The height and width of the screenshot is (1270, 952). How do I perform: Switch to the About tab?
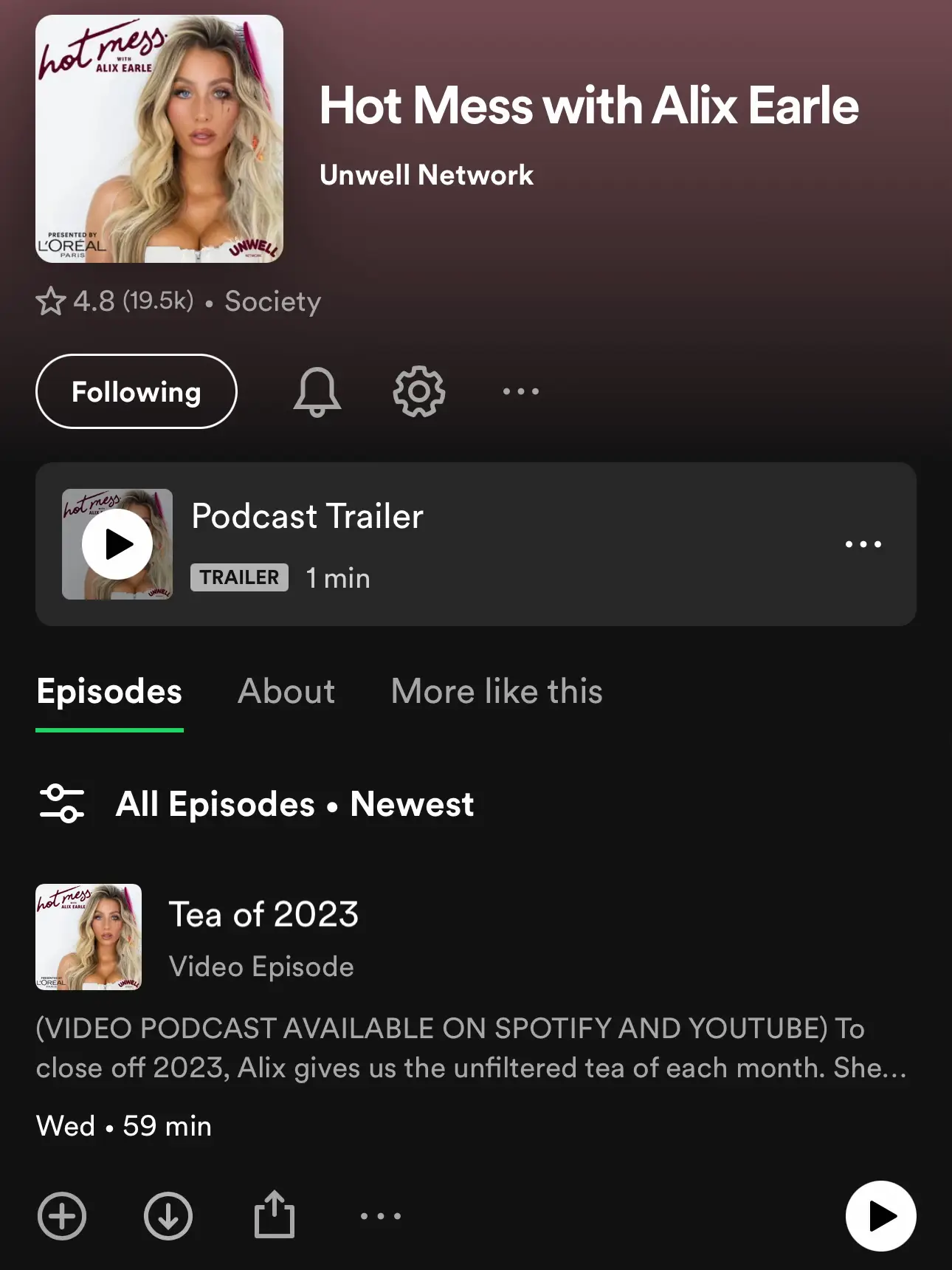pyautogui.click(x=286, y=691)
